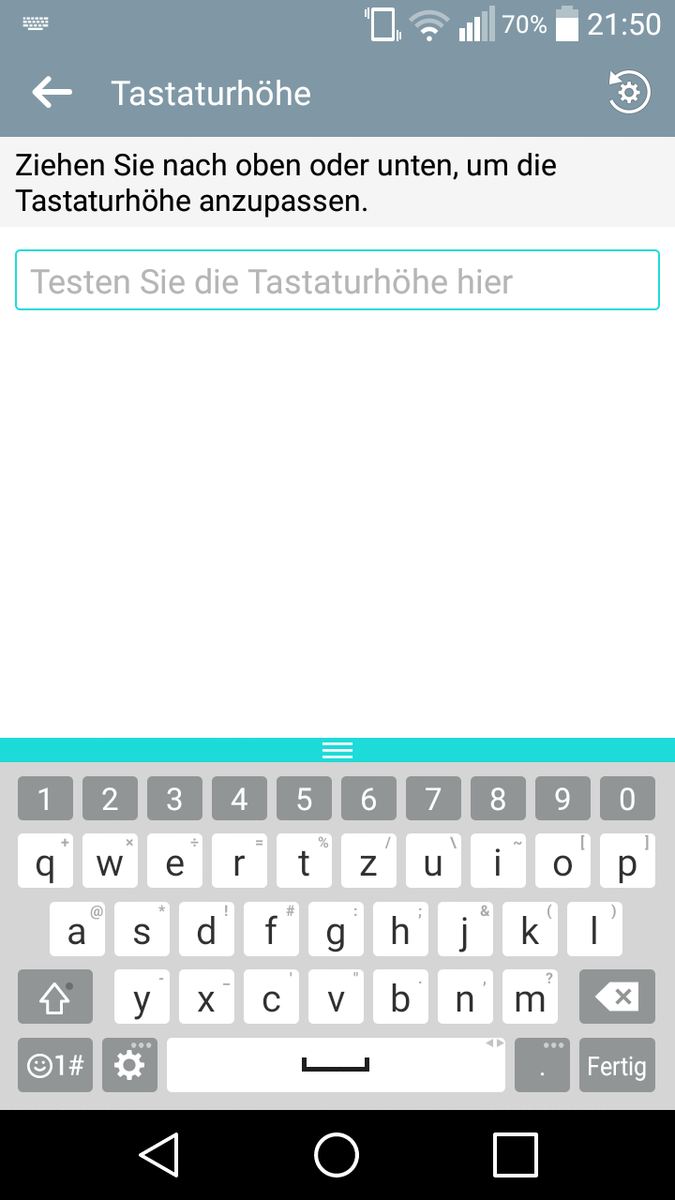This screenshot has height=1200, width=675.
Task: Switch to symbols and emoji keyboard
Action: (55, 1066)
